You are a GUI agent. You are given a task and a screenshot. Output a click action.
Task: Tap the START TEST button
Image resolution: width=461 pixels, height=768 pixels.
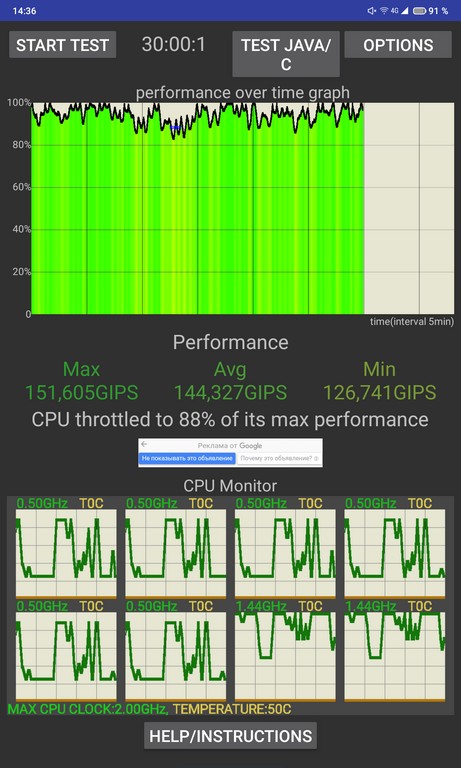62,45
